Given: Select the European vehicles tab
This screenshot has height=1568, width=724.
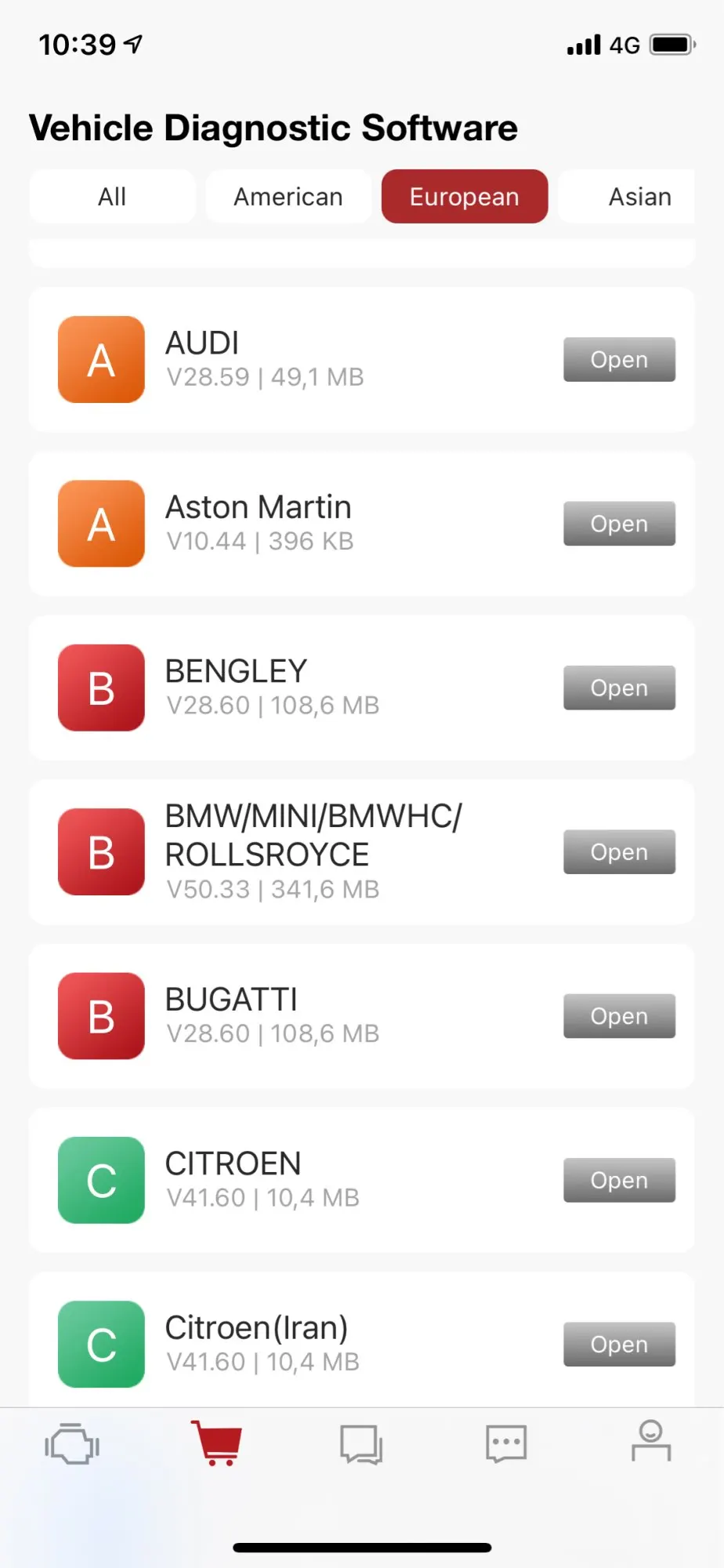Looking at the screenshot, I should tap(465, 197).
